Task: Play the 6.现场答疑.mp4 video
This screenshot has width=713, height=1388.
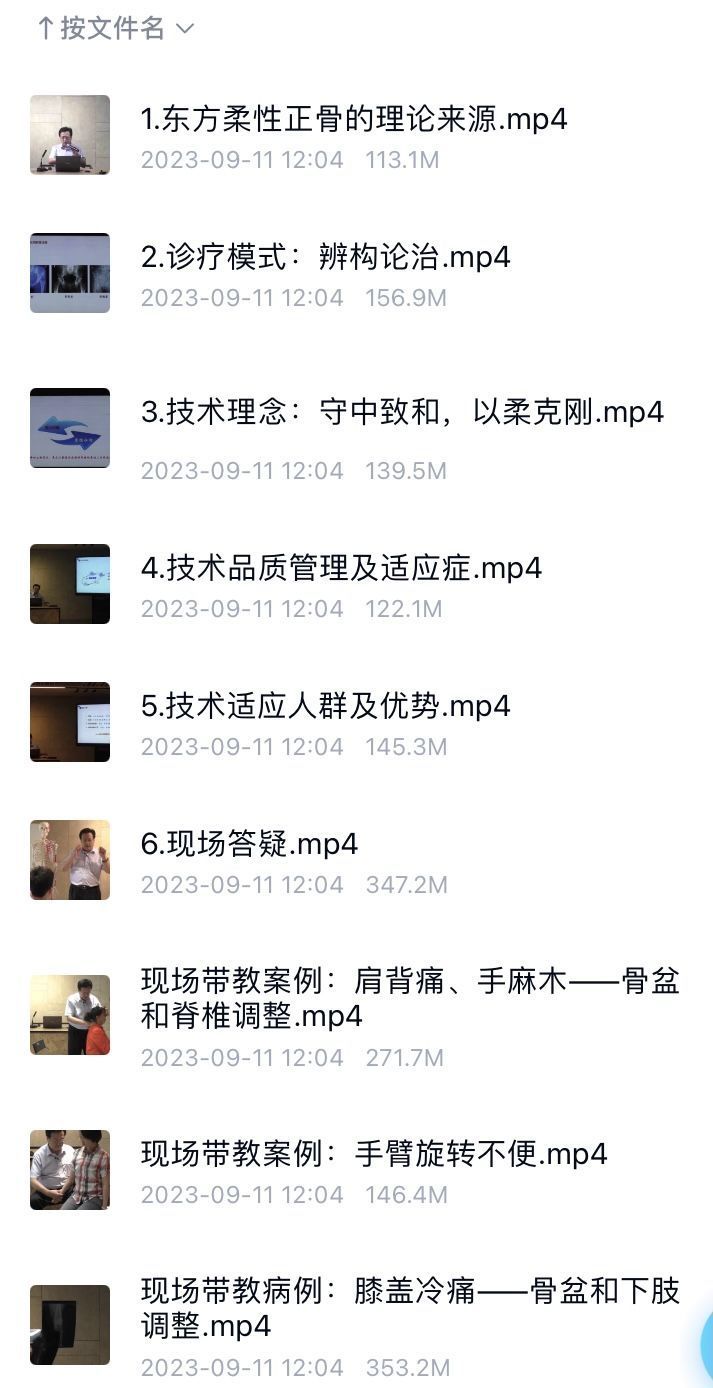Action: (x=249, y=844)
